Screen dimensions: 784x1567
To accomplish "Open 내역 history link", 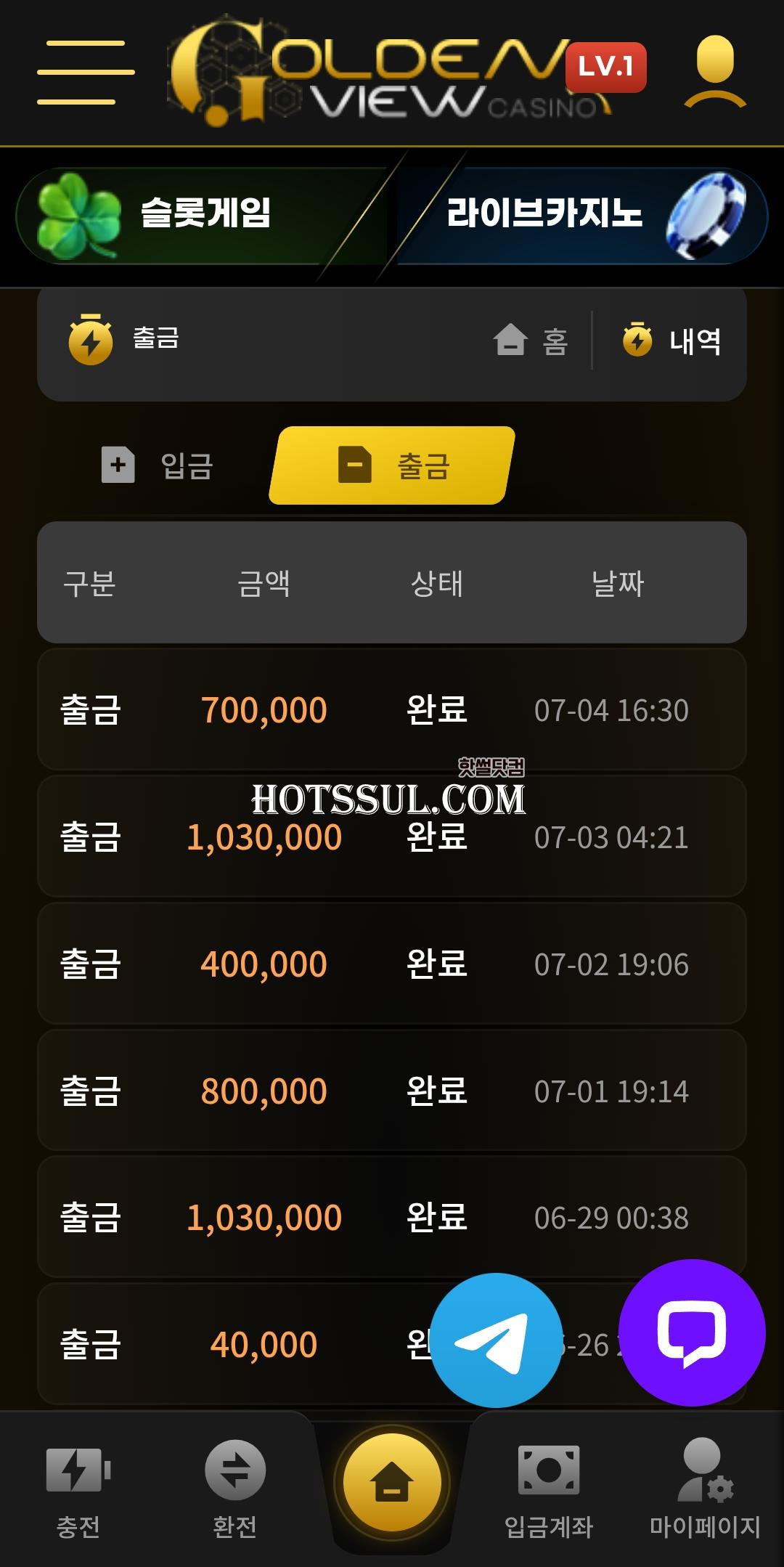I will point(671,341).
